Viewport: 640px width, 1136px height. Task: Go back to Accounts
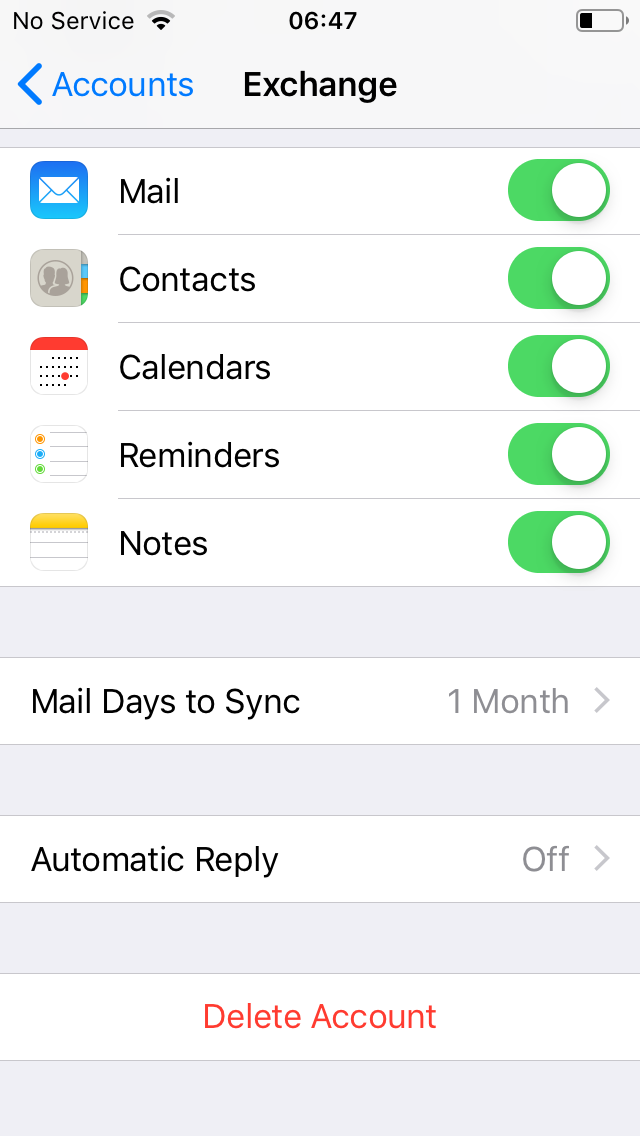[106, 85]
